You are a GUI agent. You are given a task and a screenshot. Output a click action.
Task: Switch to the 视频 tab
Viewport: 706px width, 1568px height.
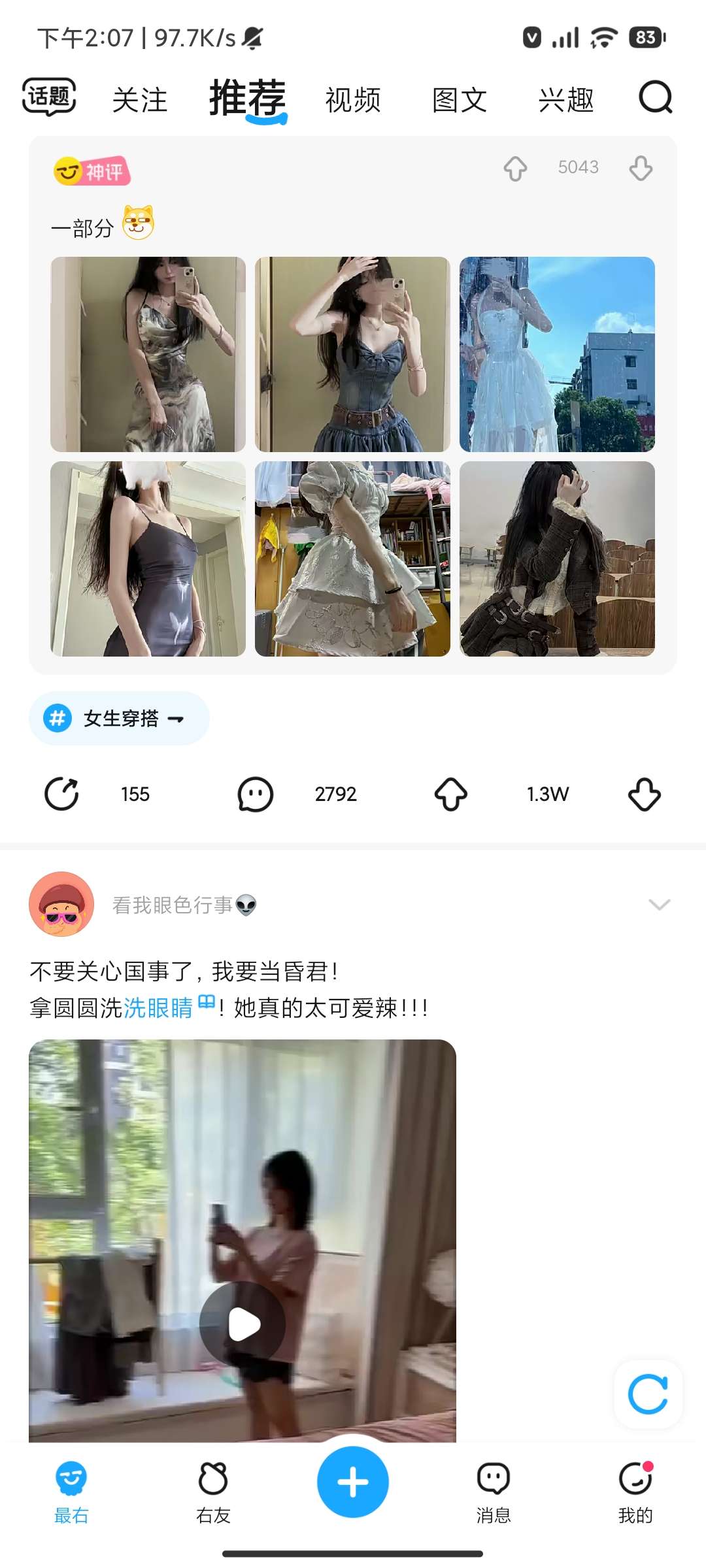click(353, 100)
